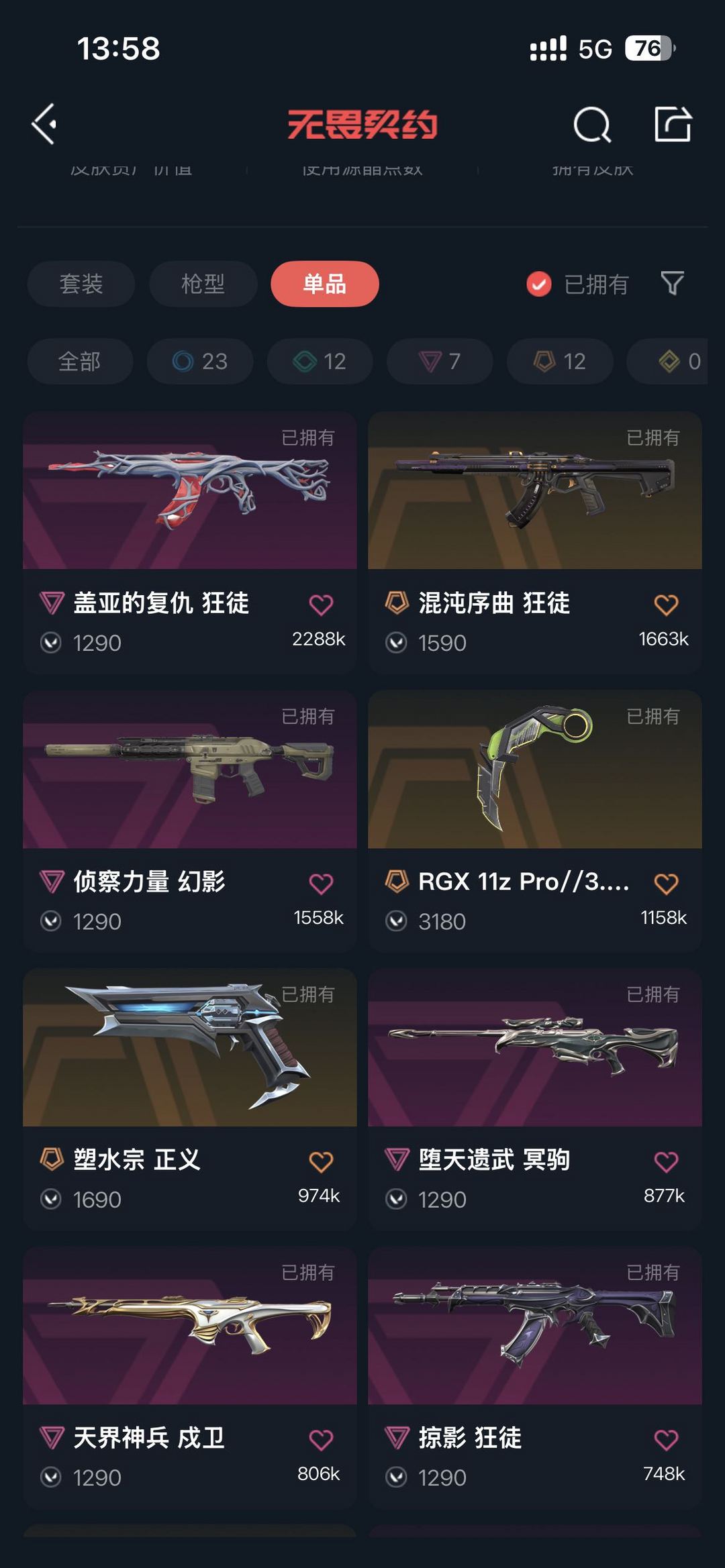725x1568 pixels.
Task: Open the search icon in the header
Action: point(592,124)
